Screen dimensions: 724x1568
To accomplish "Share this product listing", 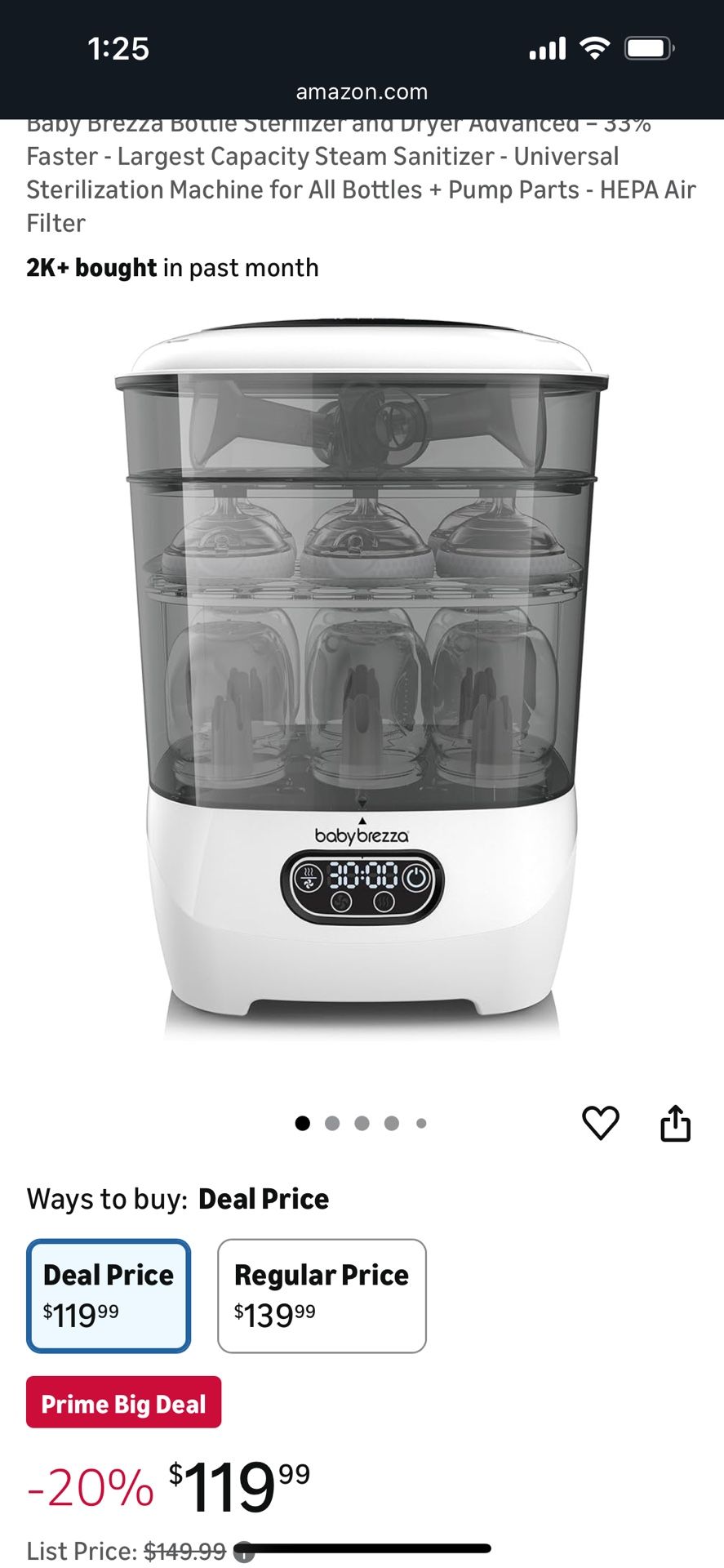I will [675, 1123].
